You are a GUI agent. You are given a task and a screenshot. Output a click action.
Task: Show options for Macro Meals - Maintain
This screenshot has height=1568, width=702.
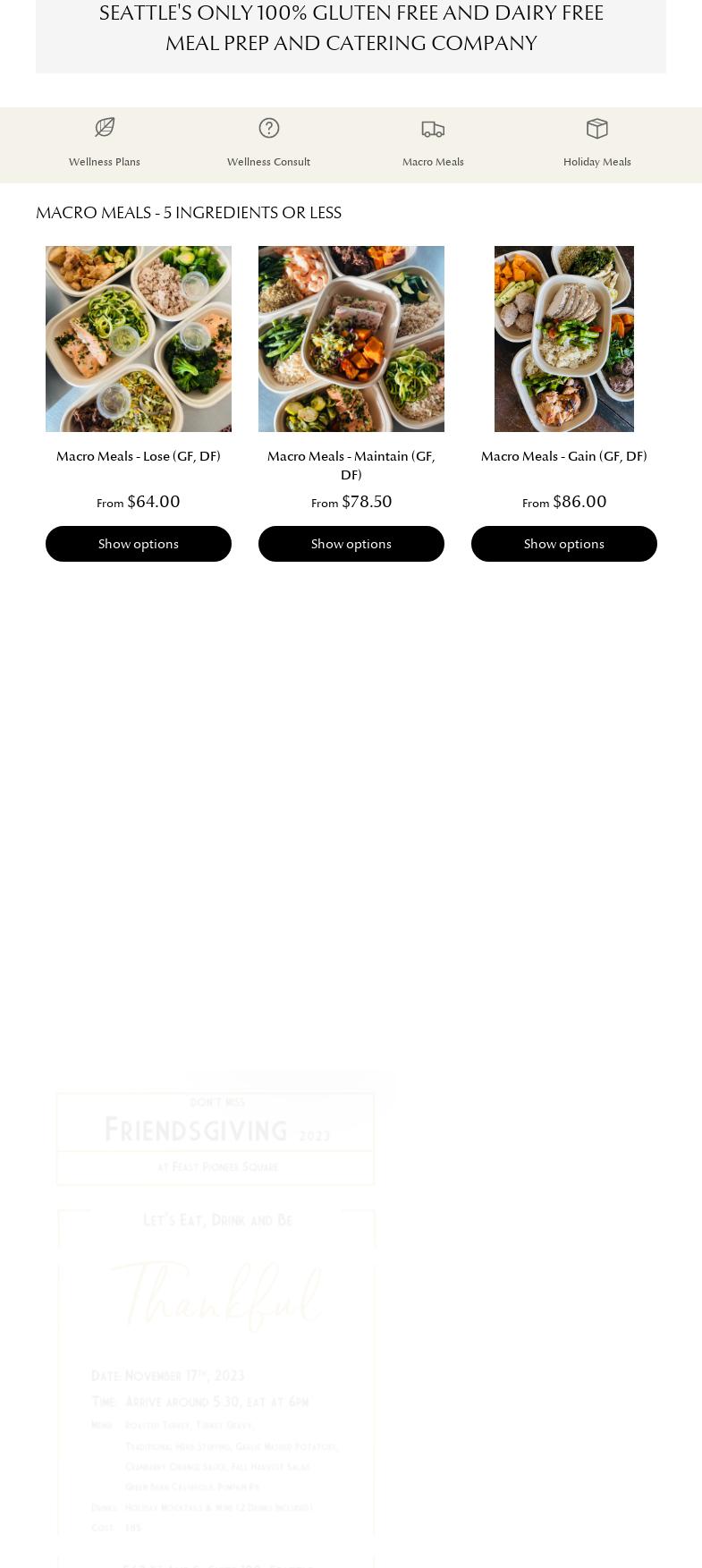pos(351,543)
